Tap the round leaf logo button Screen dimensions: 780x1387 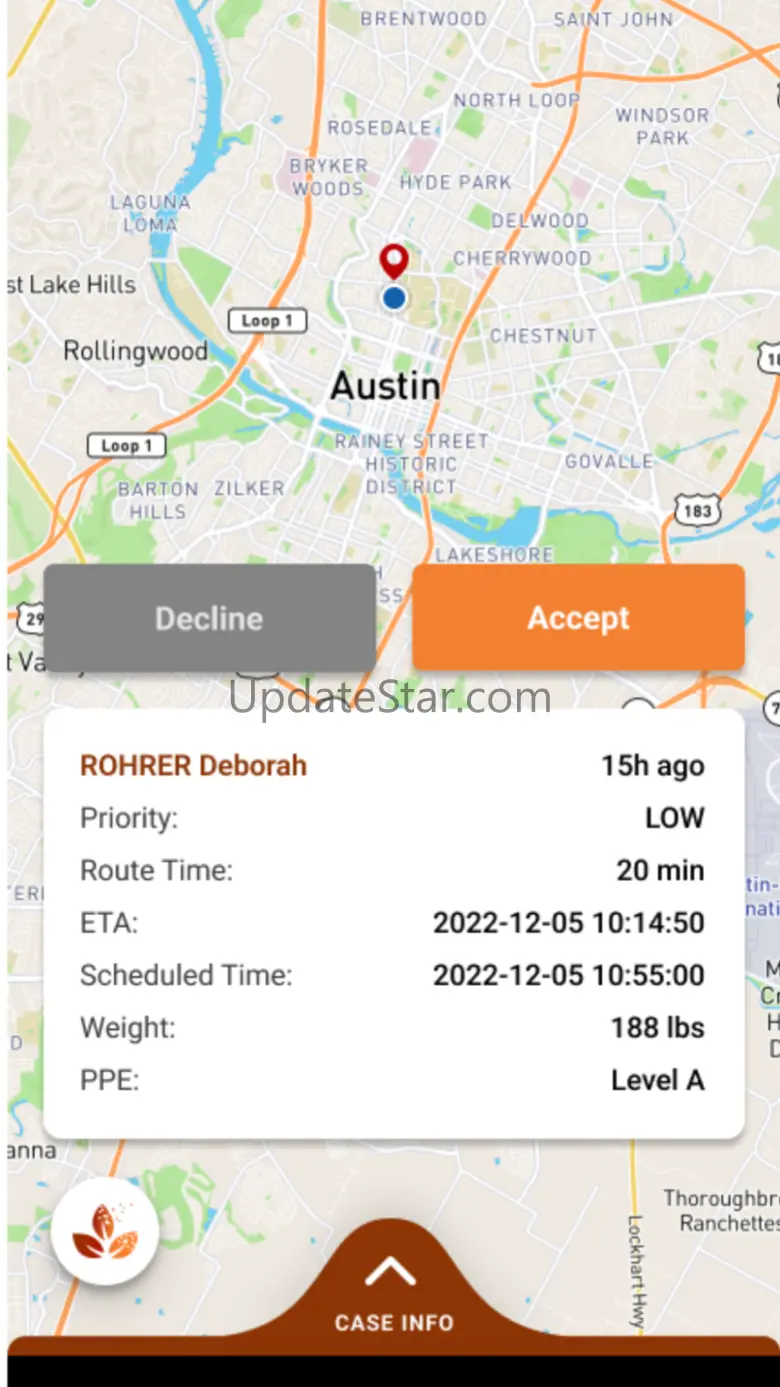tap(105, 1230)
